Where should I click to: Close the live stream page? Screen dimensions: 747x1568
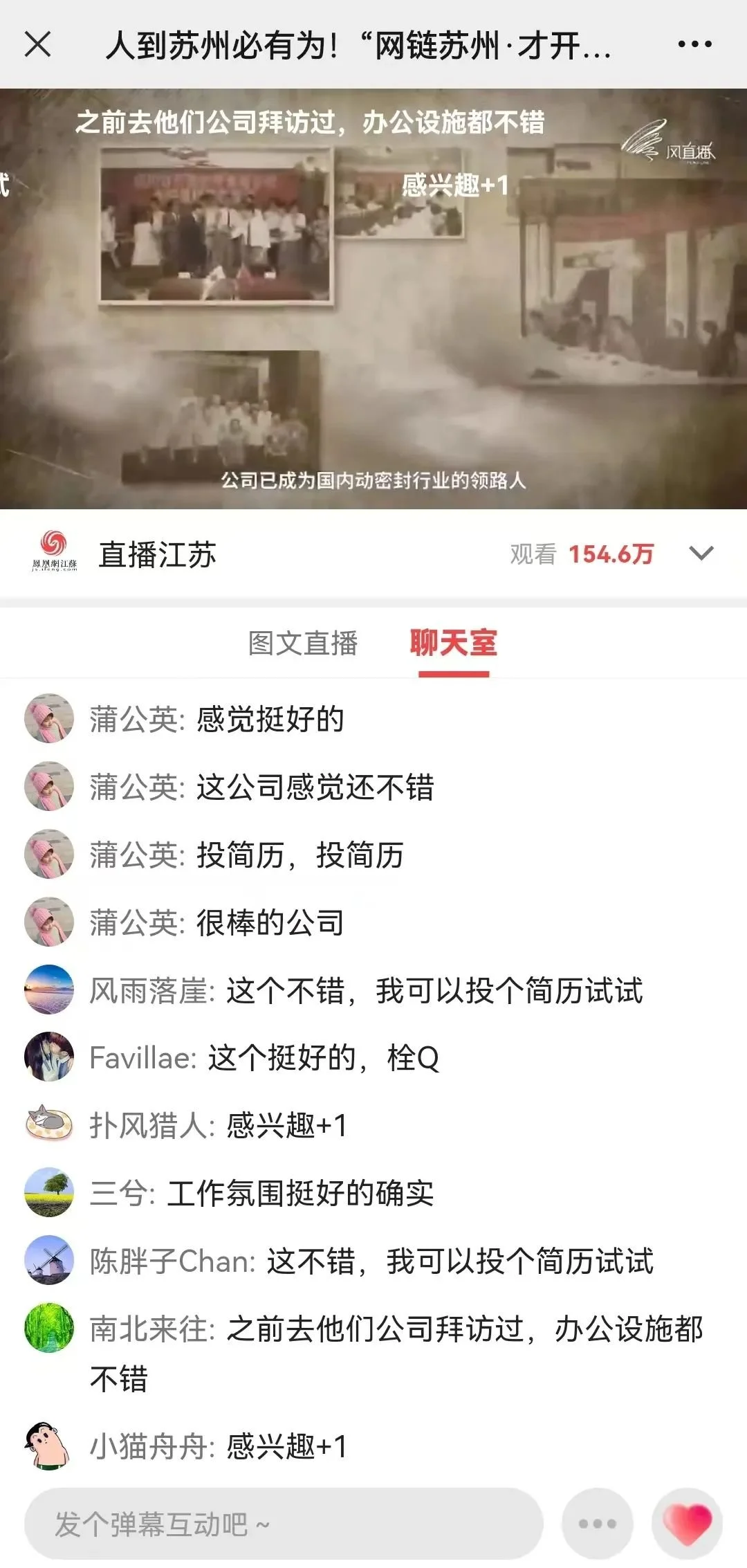38,45
